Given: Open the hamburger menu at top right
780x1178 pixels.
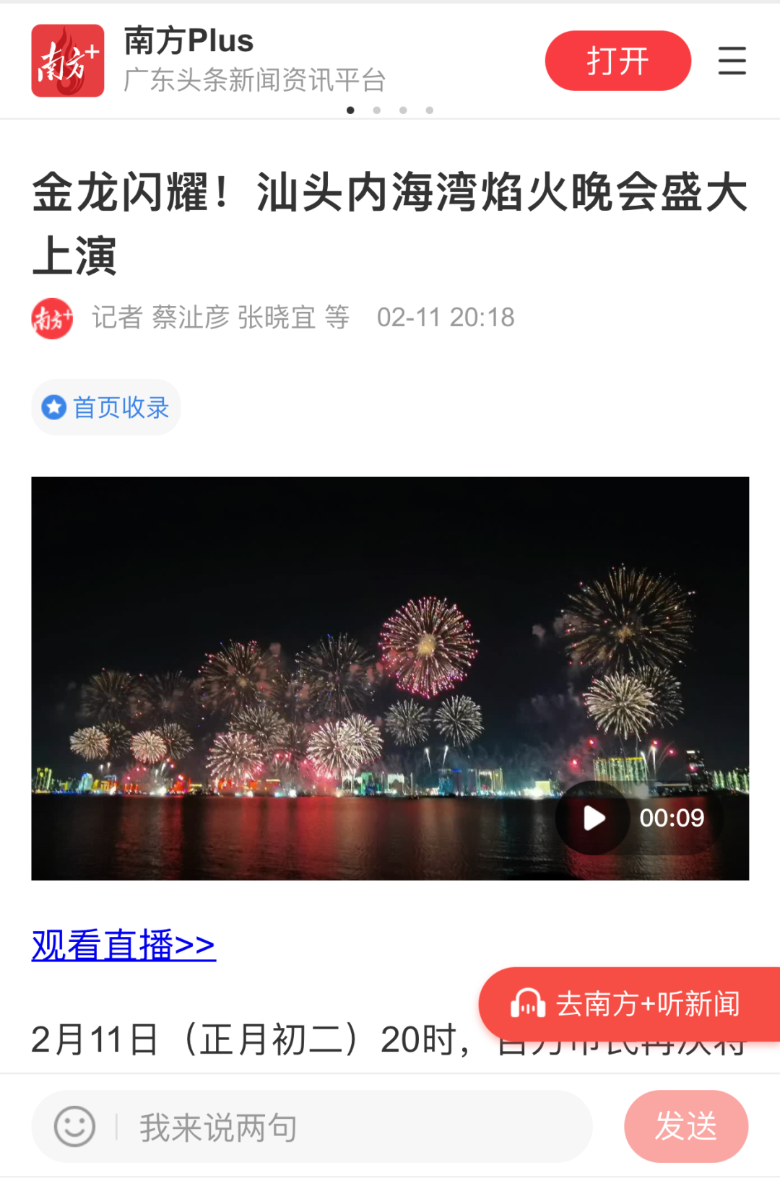Looking at the screenshot, I should pos(733,60).
